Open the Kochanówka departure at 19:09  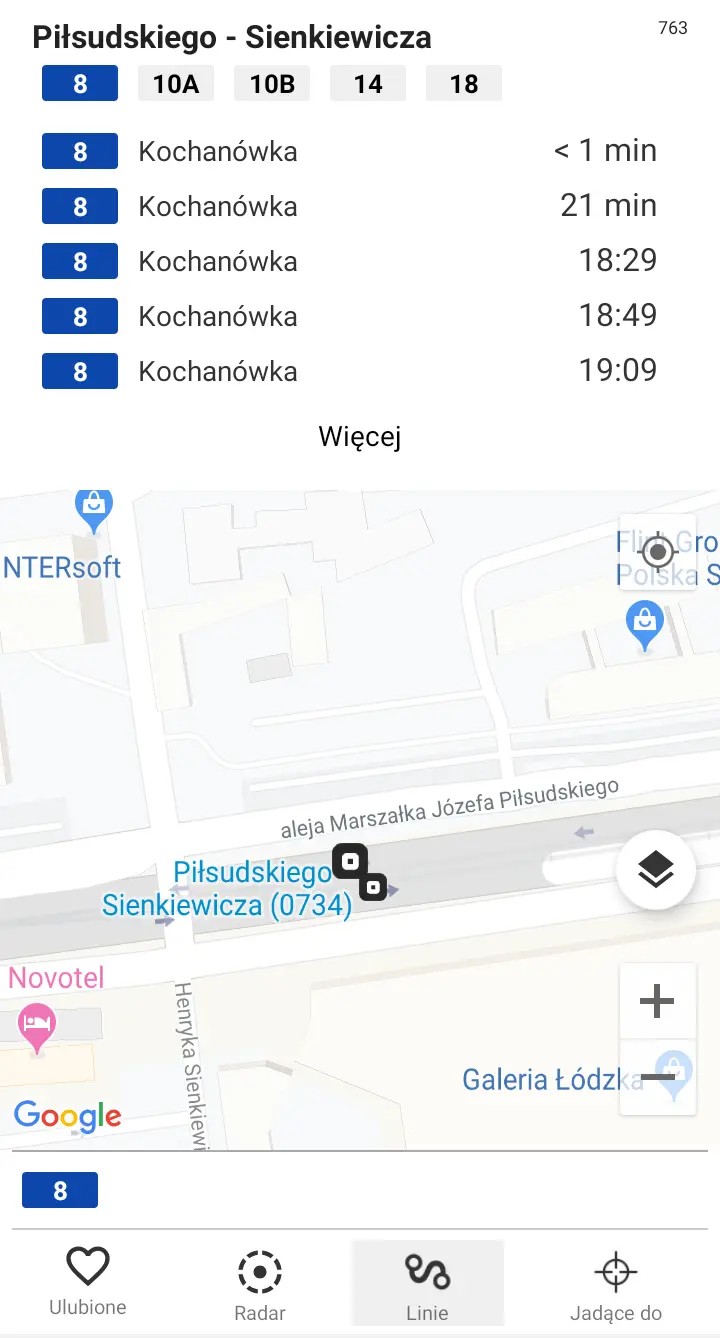click(x=360, y=371)
